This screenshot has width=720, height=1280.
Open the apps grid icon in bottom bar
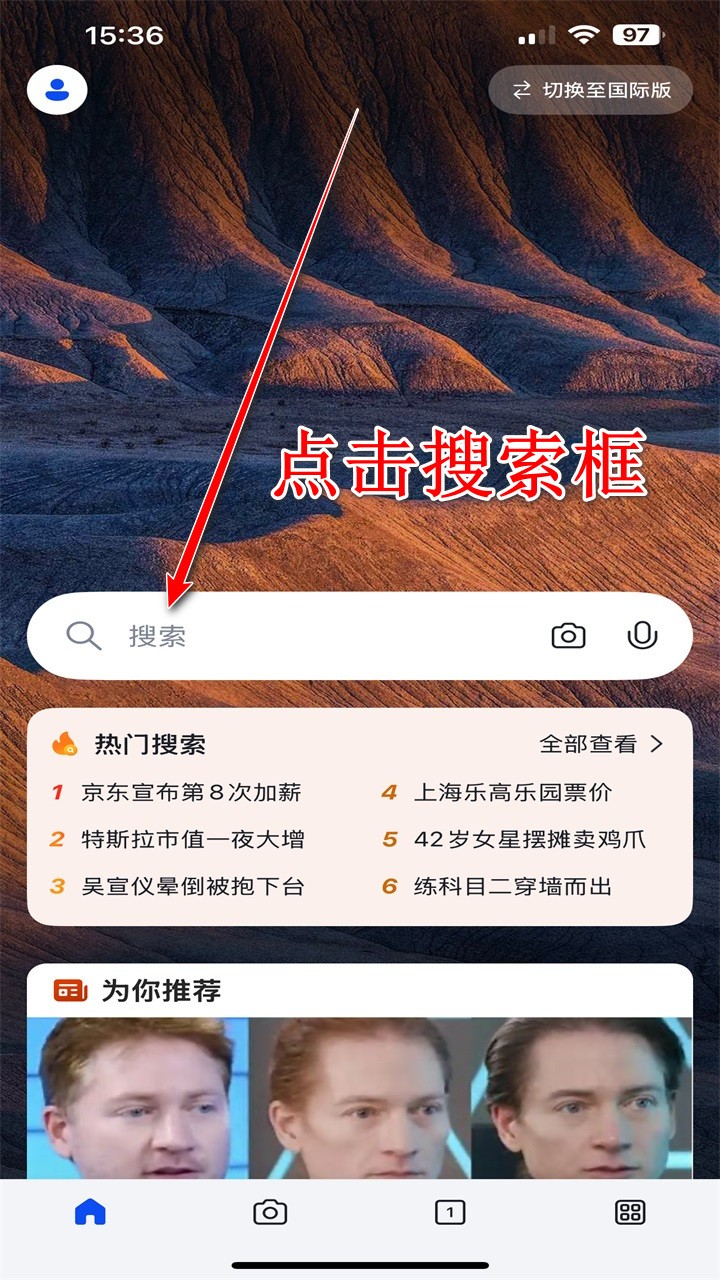[x=630, y=1210]
